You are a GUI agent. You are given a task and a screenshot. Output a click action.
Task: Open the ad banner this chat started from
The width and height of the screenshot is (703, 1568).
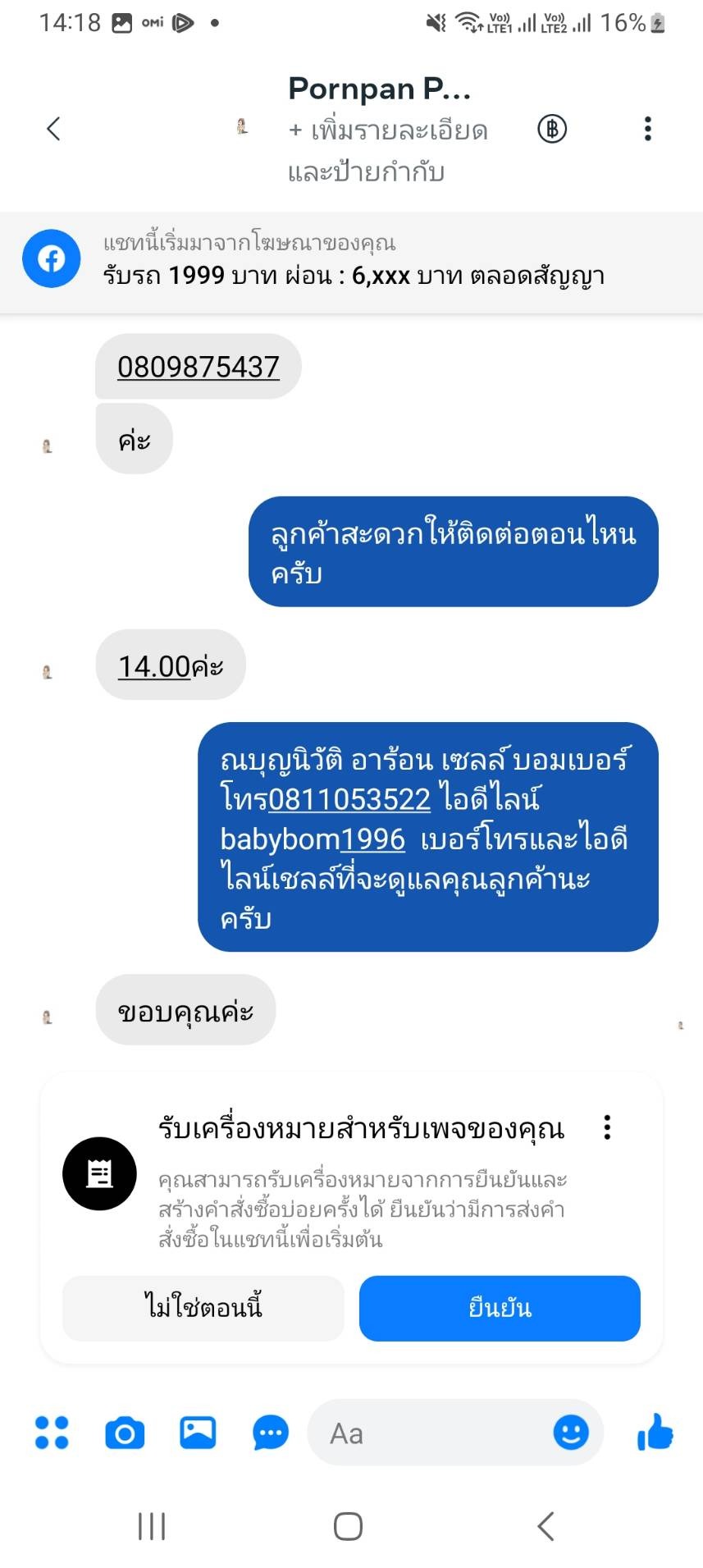tap(351, 260)
